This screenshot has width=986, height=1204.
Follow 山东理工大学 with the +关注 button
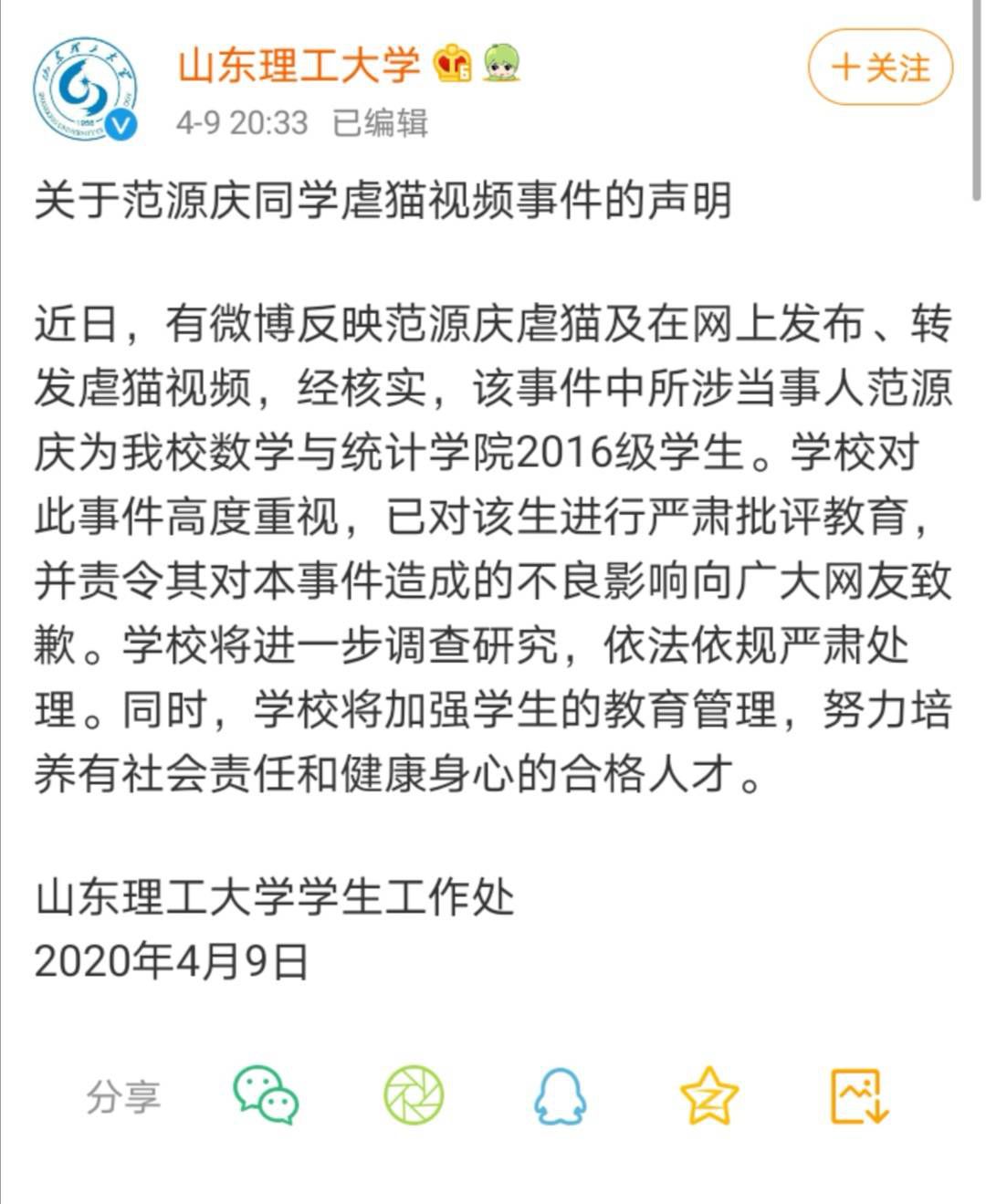(x=880, y=68)
